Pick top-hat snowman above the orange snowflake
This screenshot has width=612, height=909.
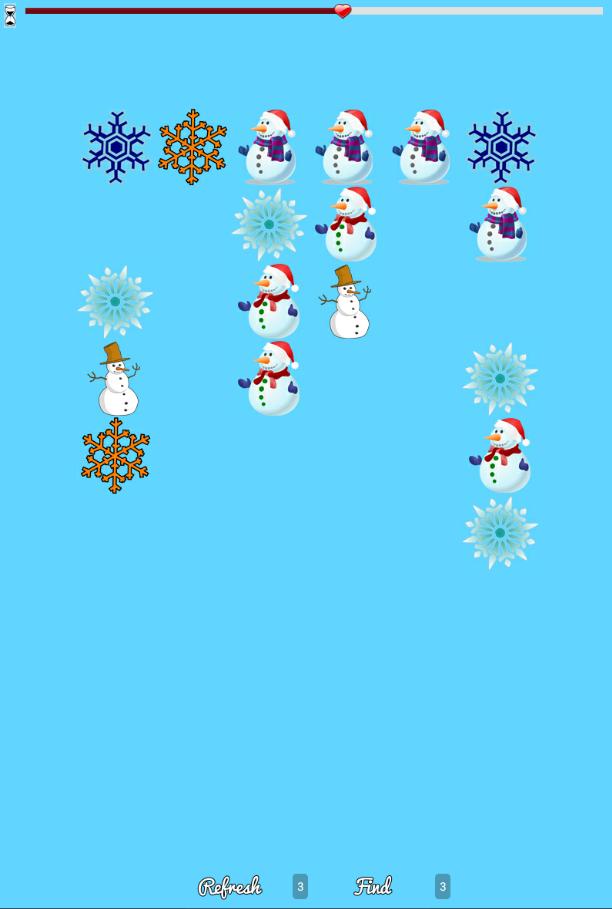[x=115, y=379]
